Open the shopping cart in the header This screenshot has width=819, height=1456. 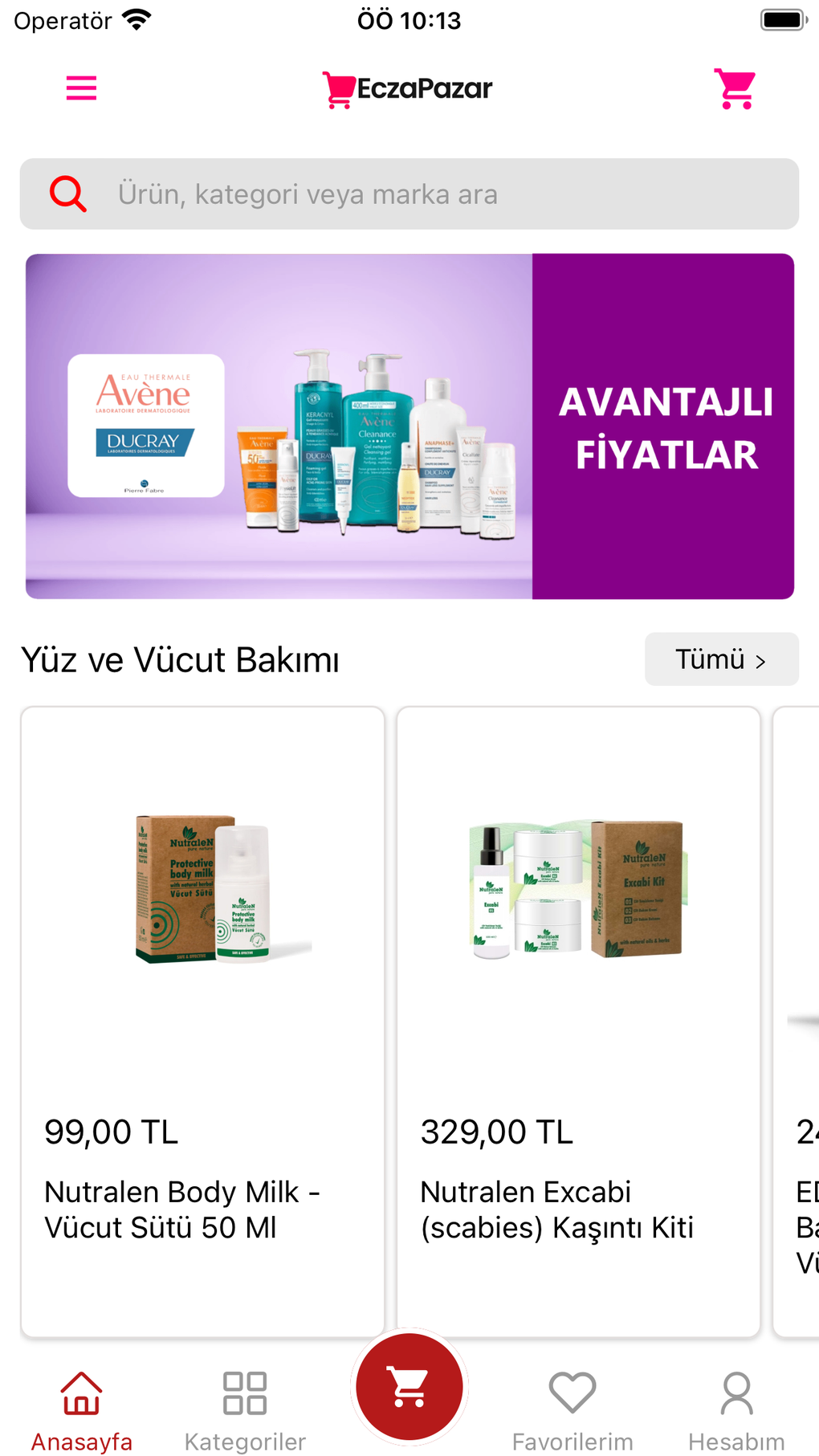(x=735, y=89)
